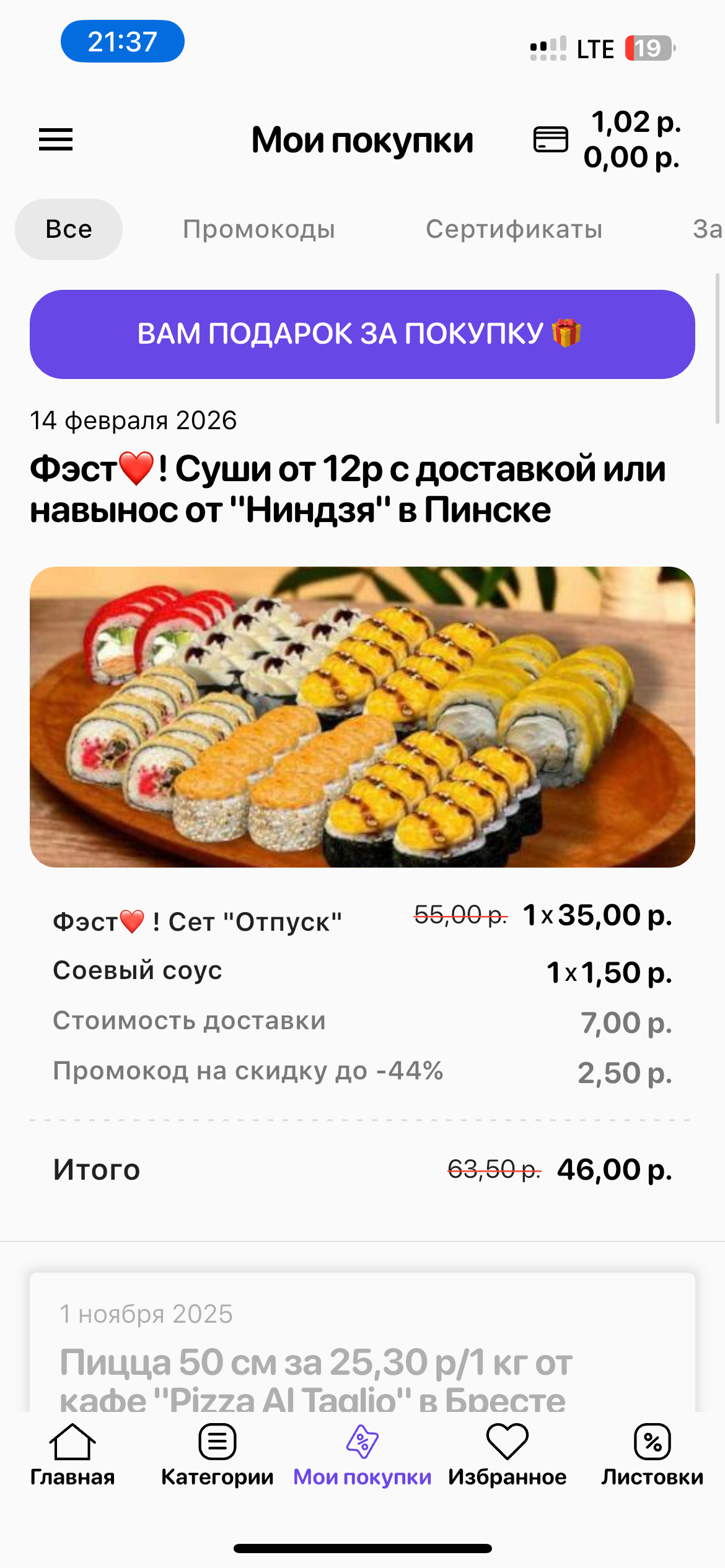Select the Мои покупки bottom tab
Screen dimensions: 725x1568
362,1455
